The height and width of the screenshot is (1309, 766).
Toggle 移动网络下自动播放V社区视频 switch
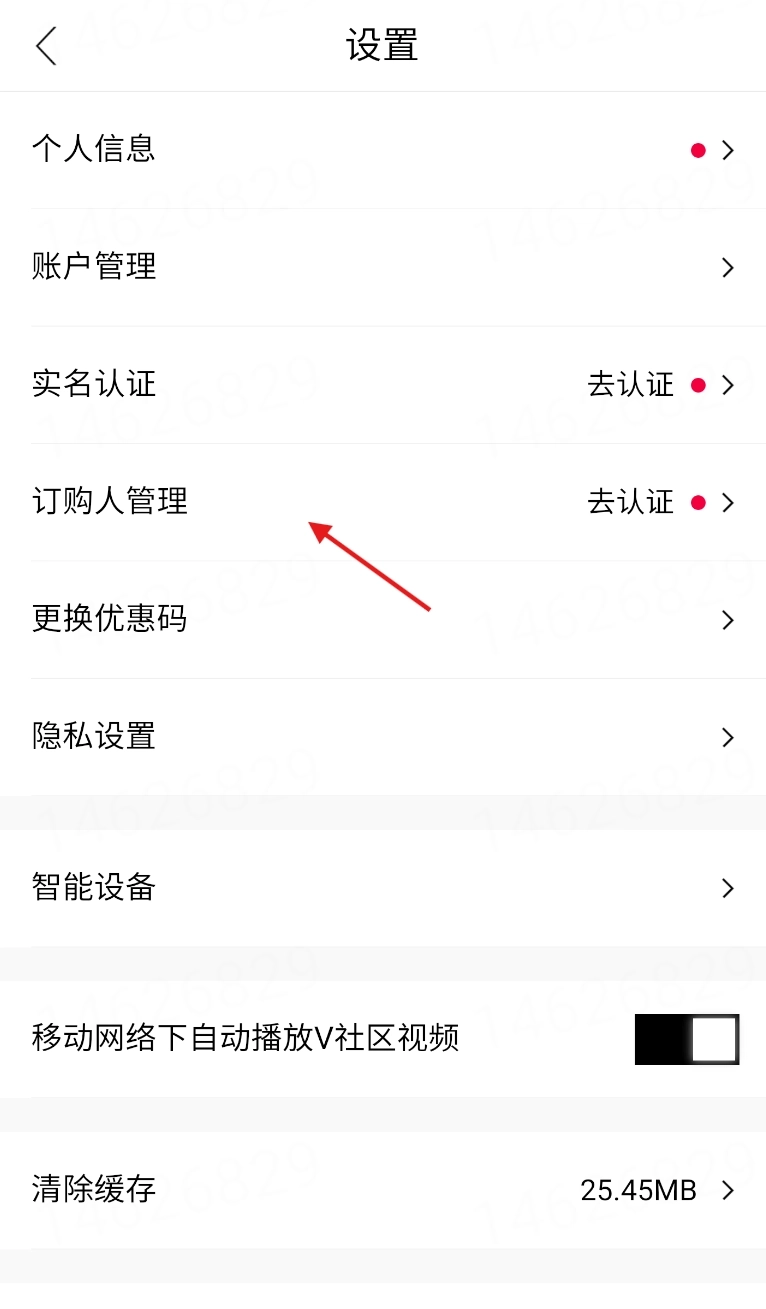click(687, 1039)
